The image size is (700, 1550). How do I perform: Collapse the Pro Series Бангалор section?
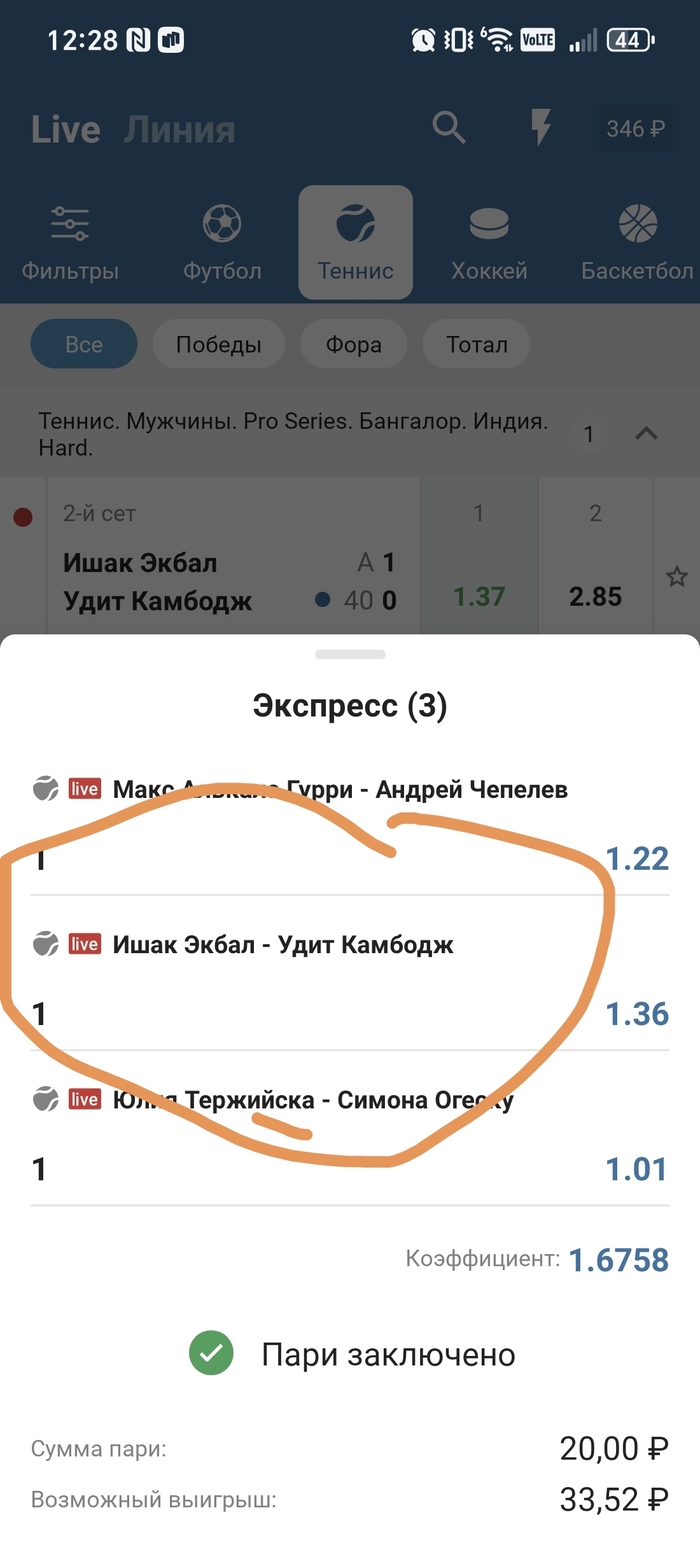coord(647,434)
